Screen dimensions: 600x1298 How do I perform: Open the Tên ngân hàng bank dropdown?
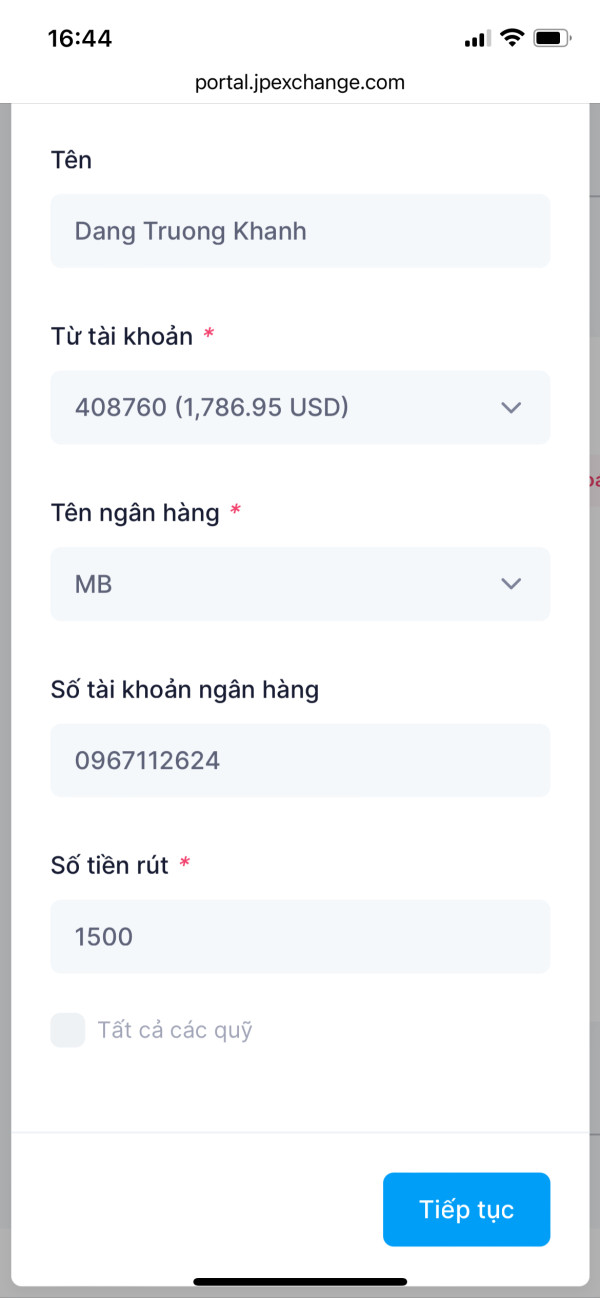(300, 584)
